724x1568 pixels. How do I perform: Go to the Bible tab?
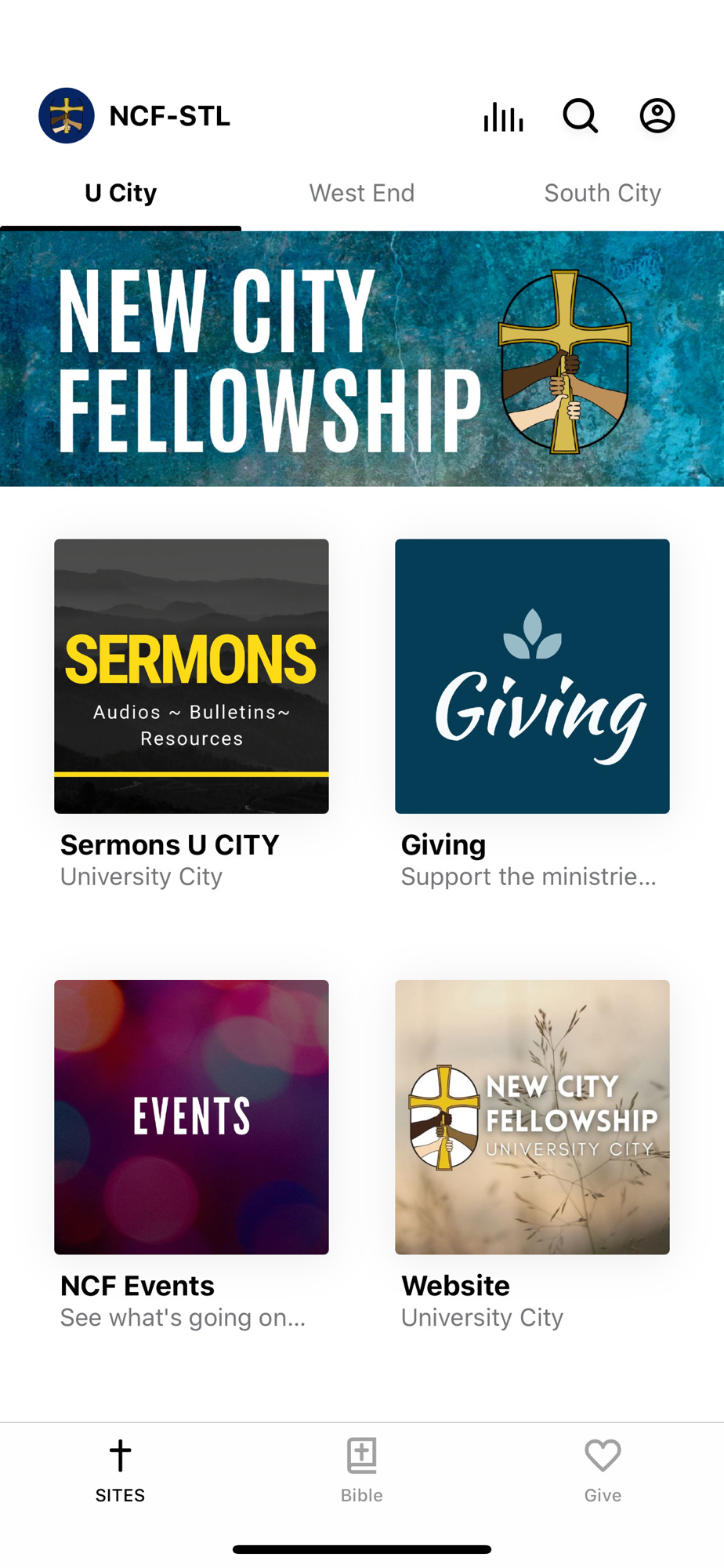[x=362, y=1470]
